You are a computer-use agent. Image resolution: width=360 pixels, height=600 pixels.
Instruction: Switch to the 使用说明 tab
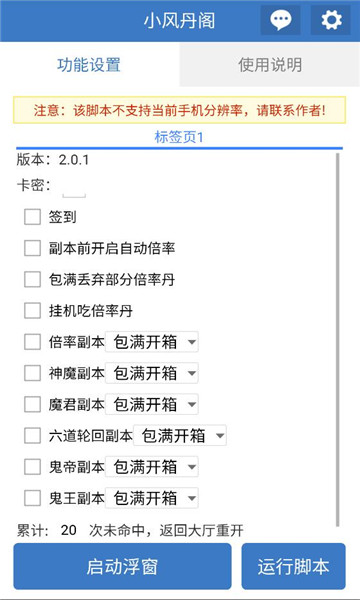[270, 65]
